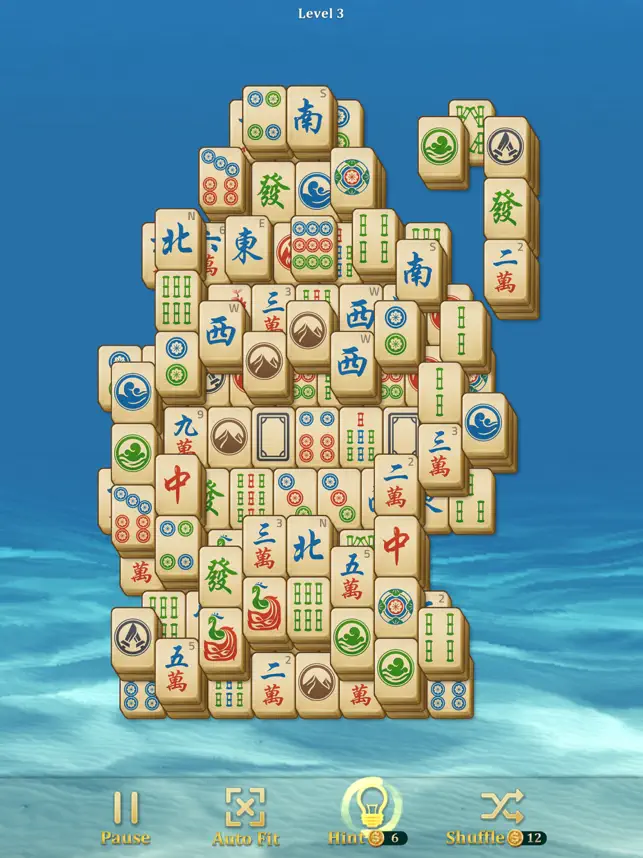Shuffle the tiles
Viewport: 643px width, 858px height.
pyautogui.click(x=501, y=816)
